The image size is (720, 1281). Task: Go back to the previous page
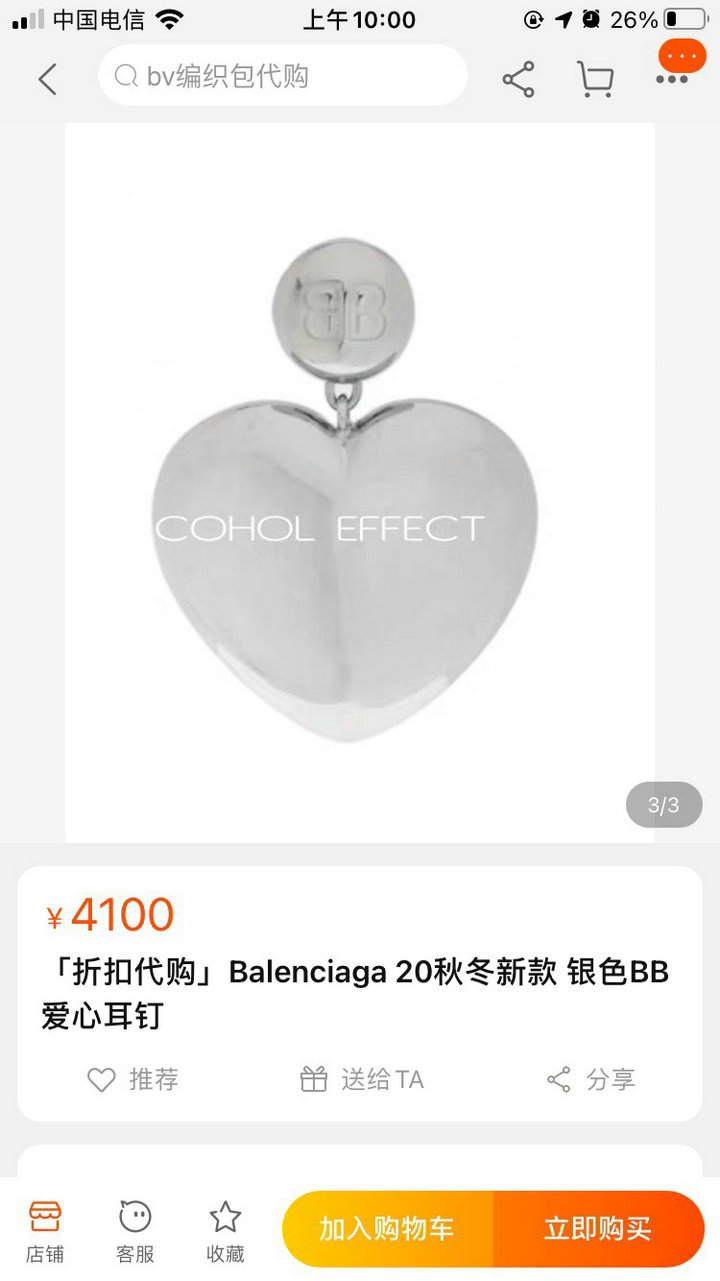47,78
